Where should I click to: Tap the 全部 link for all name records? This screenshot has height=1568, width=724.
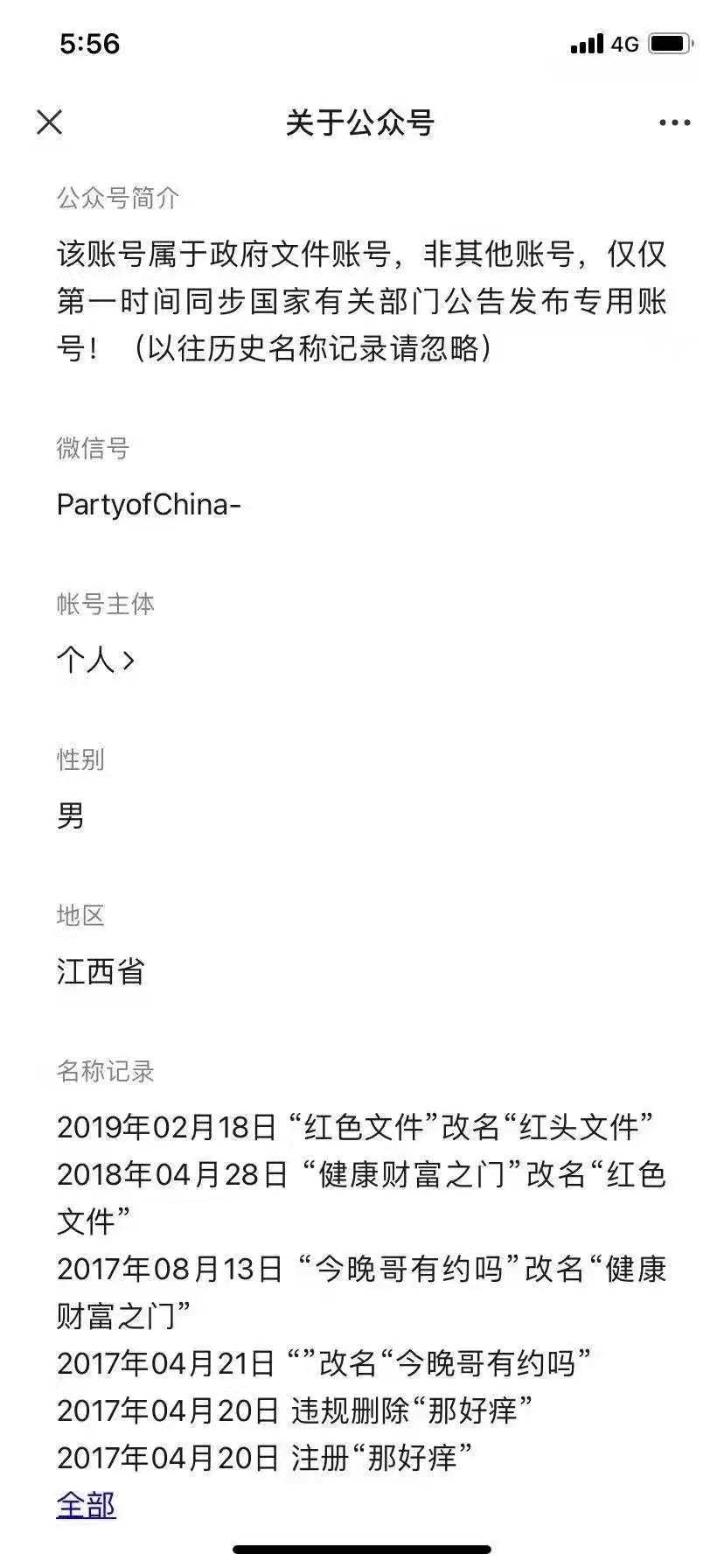(86, 1505)
